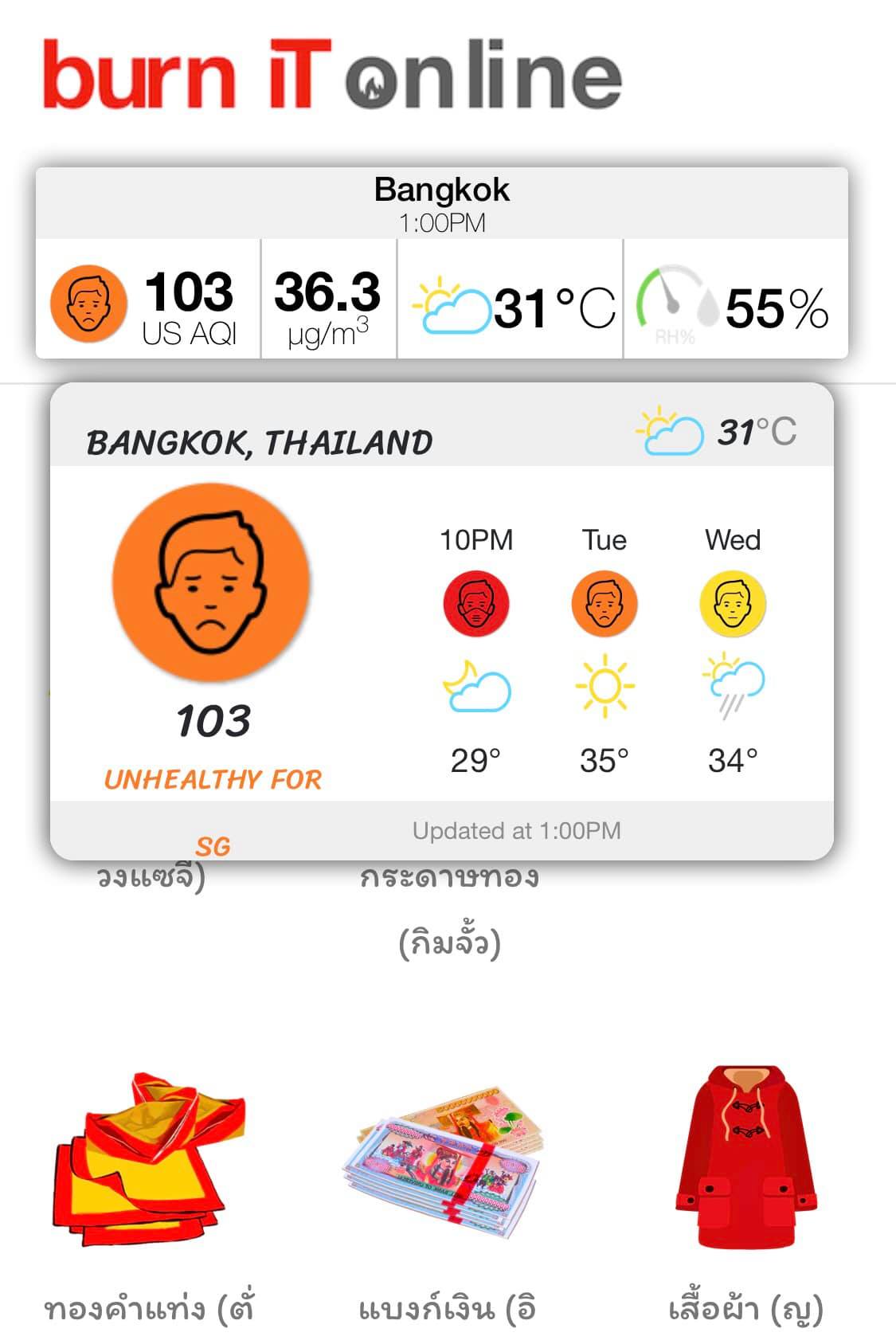Choose the แบงก์เงิน banknotes item
The height and width of the screenshot is (1344, 896).
448,1158
